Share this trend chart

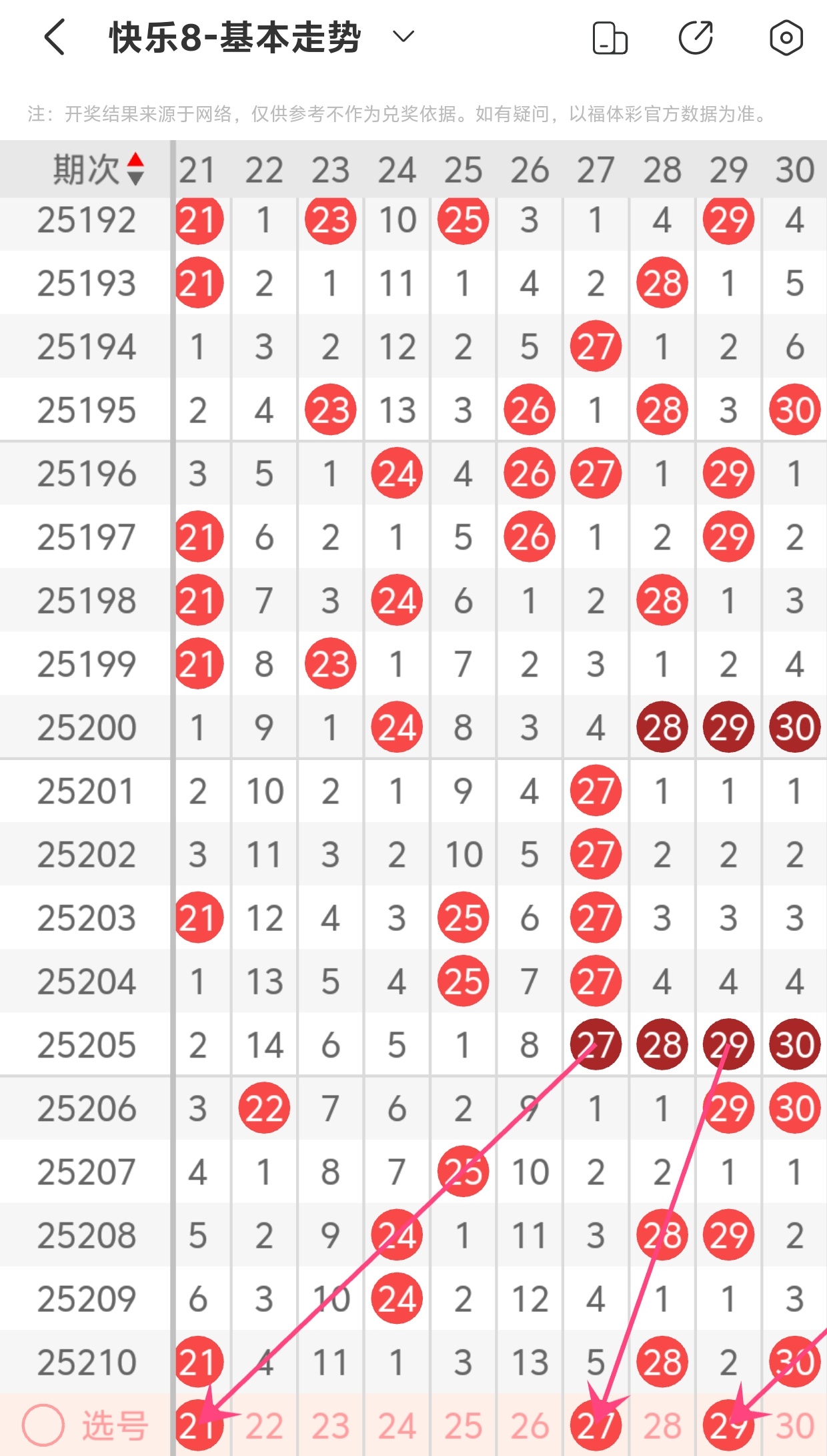[x=696, y=37]
